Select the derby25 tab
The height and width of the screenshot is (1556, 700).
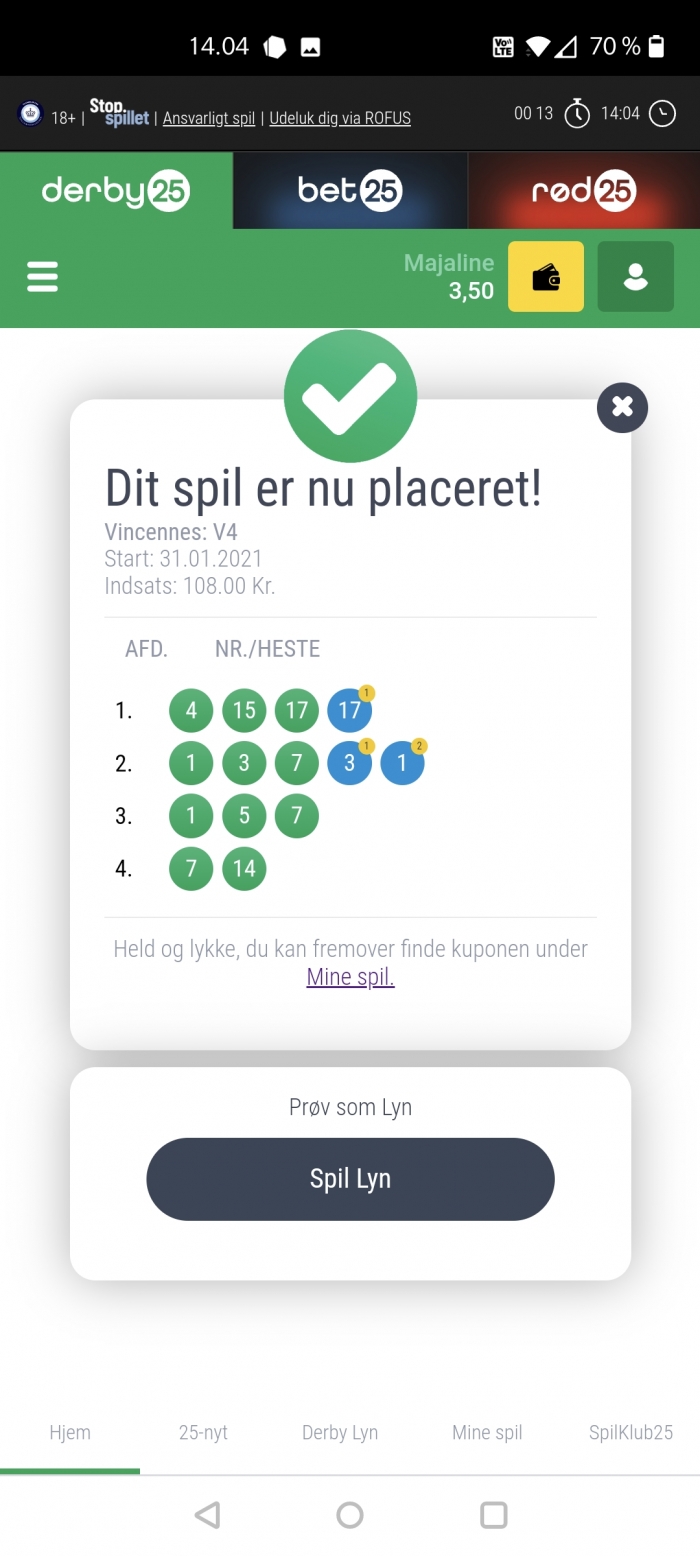[116, 190]
